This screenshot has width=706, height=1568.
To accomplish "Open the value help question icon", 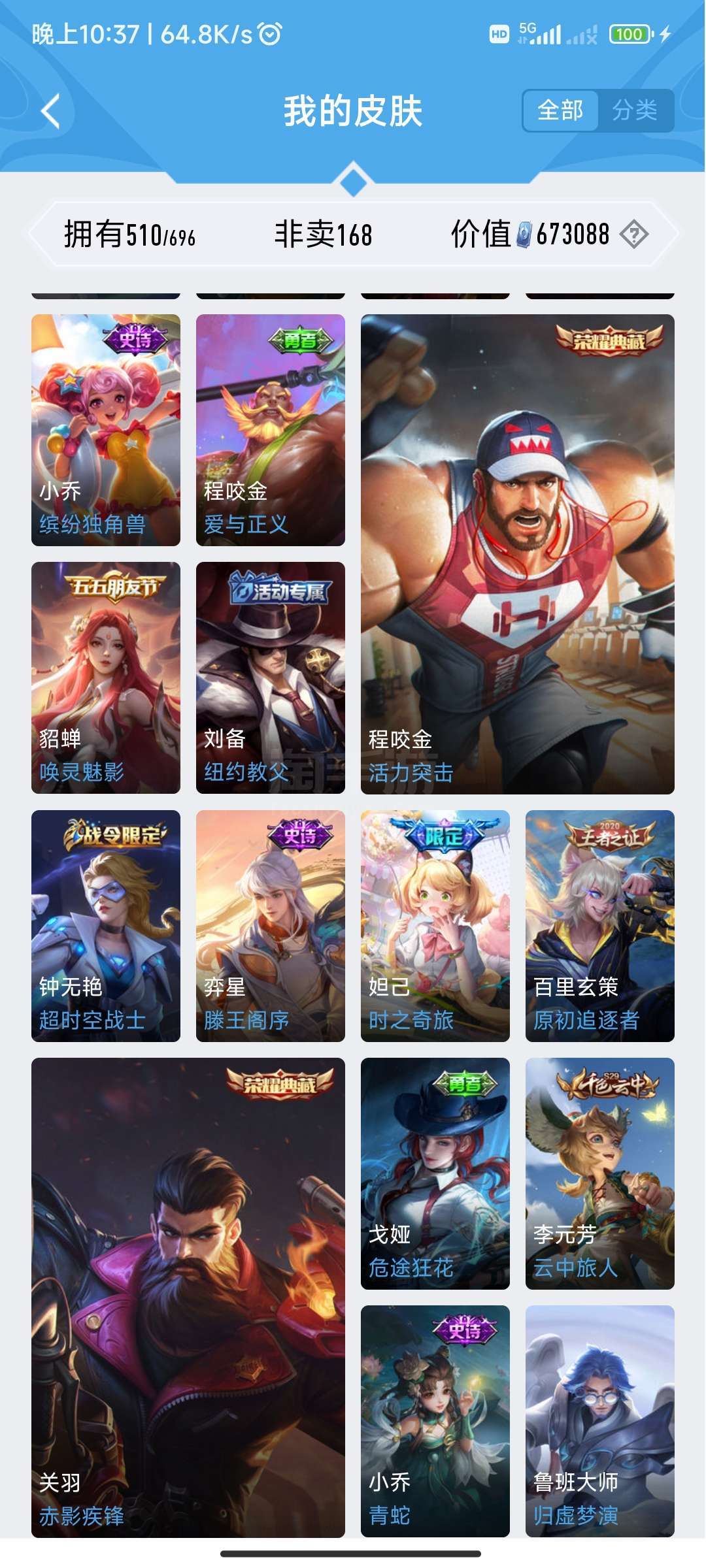I will coord(633,234).
